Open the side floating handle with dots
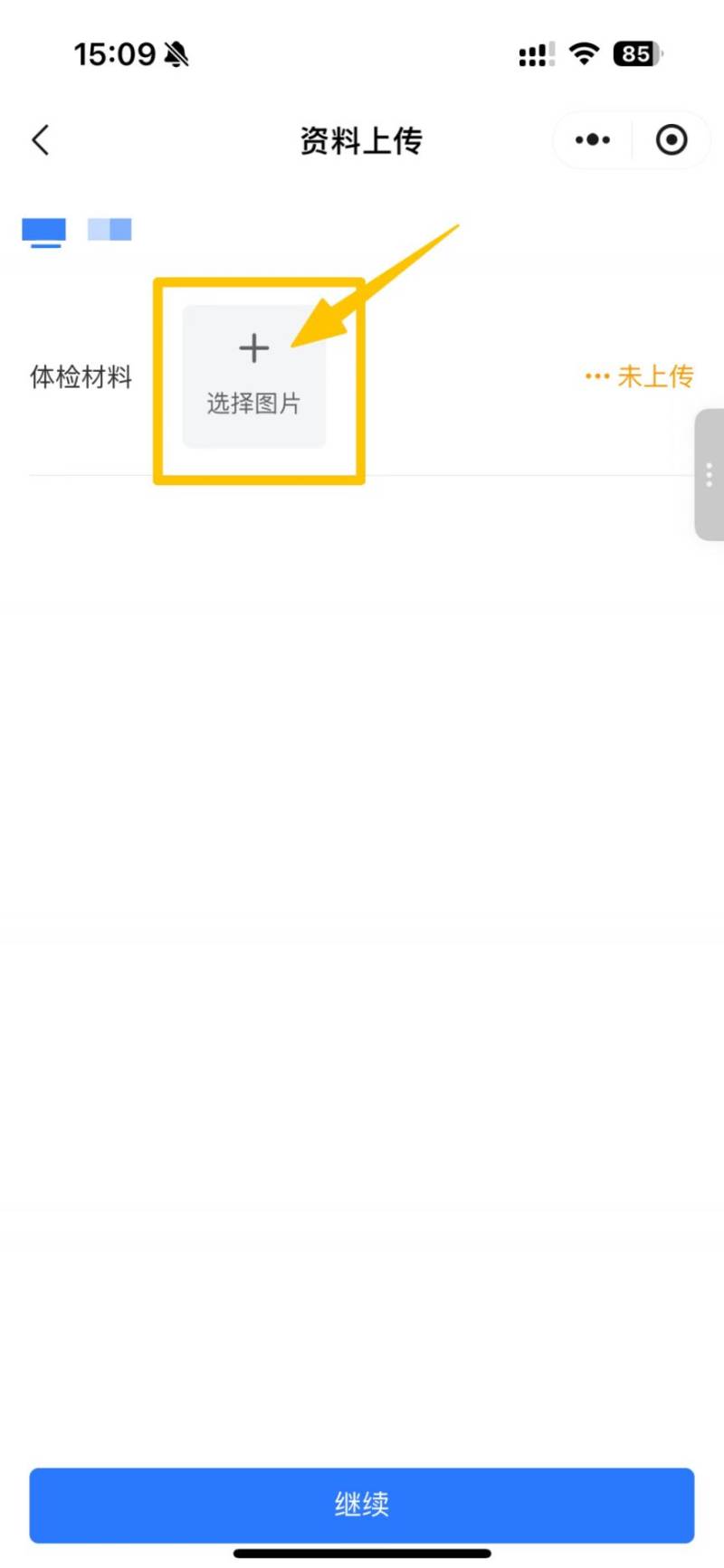Viewport: 724px width, 1568px height. pyautogui.click(x=709, y=475)
